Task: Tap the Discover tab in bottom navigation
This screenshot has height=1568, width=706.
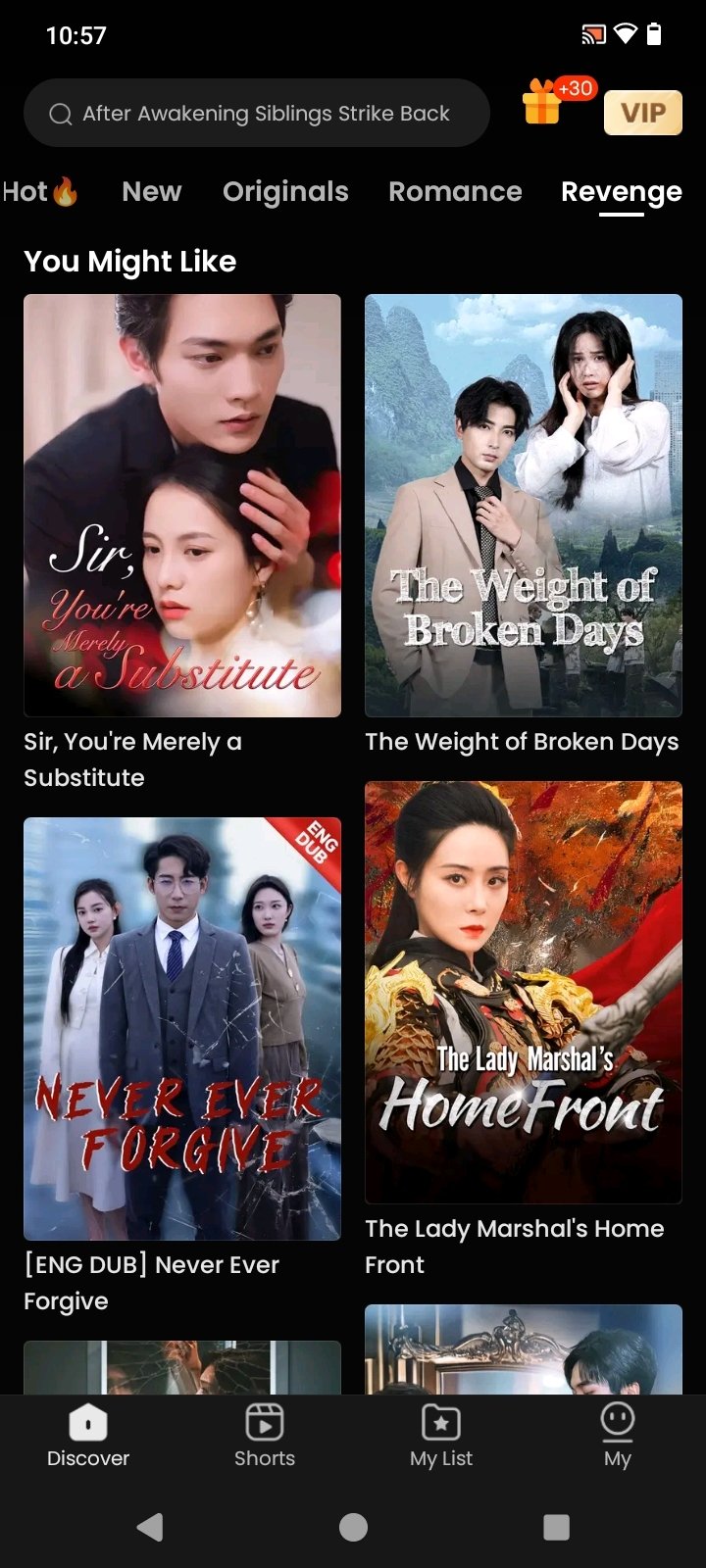Action: tap(88, 1435)
